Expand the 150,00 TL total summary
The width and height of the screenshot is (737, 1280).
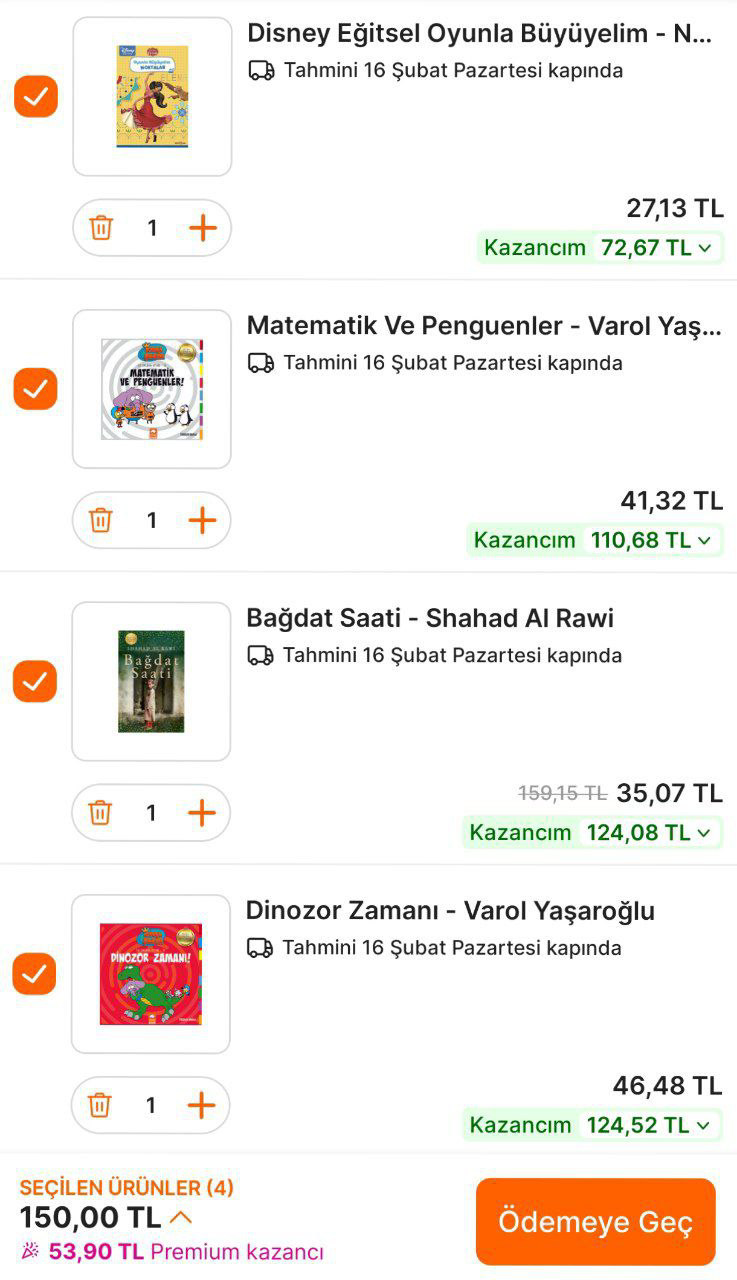coord(181,1218)
